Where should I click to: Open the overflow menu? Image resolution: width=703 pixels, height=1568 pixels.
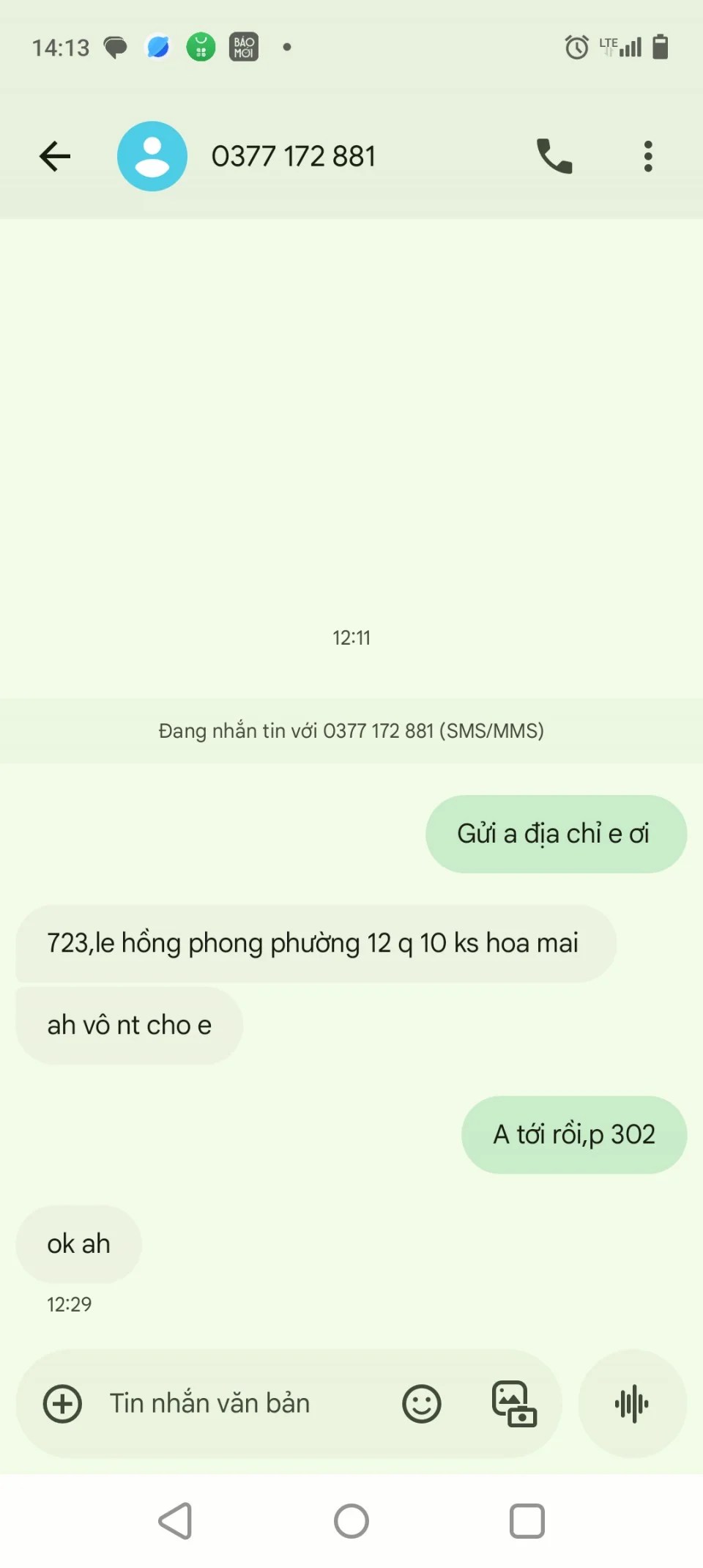tap(647, 156)
